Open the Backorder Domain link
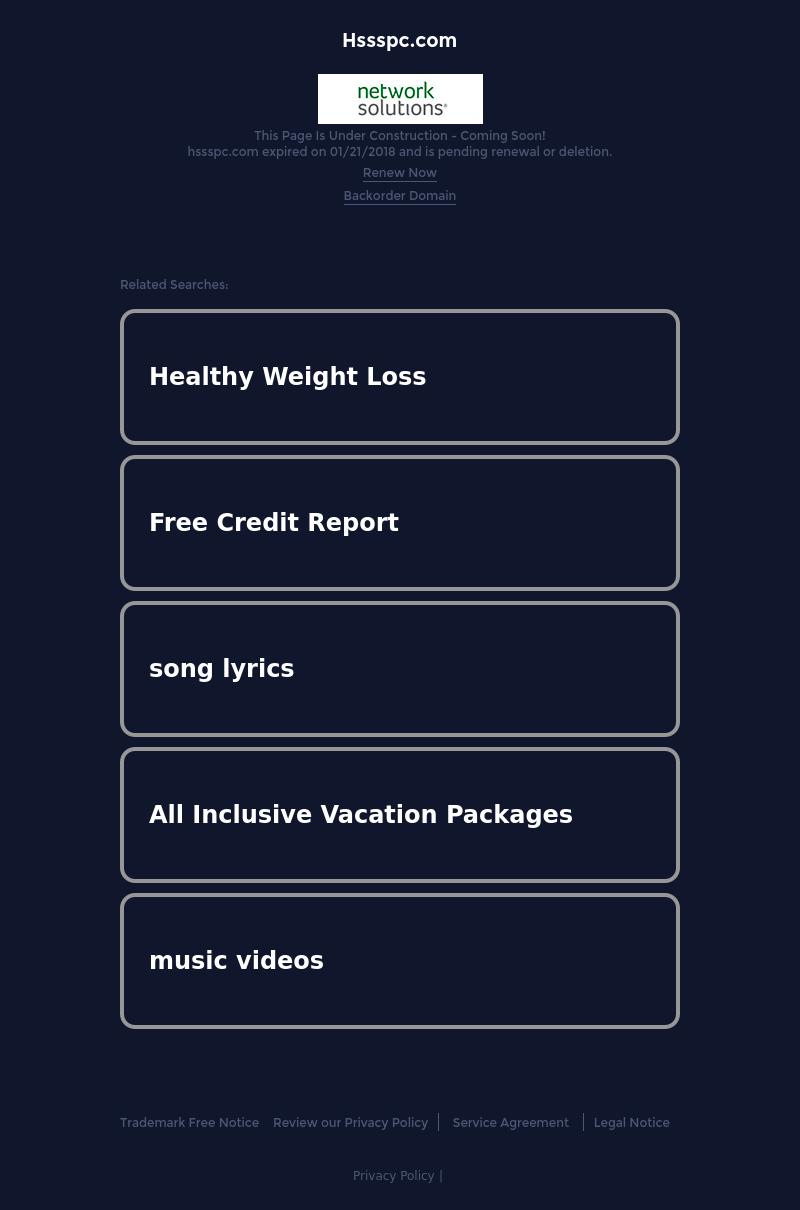 [399, 196]
